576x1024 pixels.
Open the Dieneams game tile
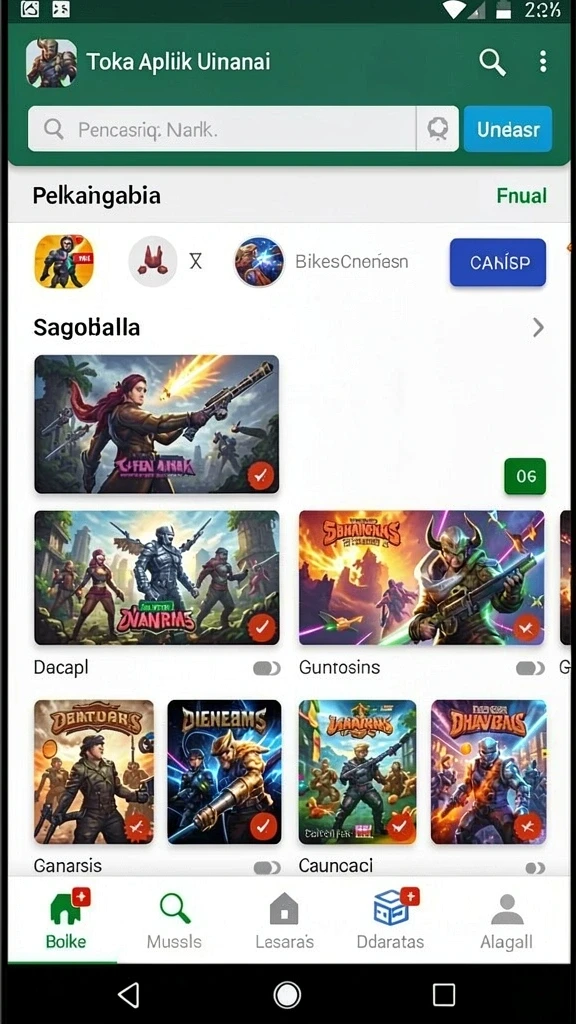[224, 772]
